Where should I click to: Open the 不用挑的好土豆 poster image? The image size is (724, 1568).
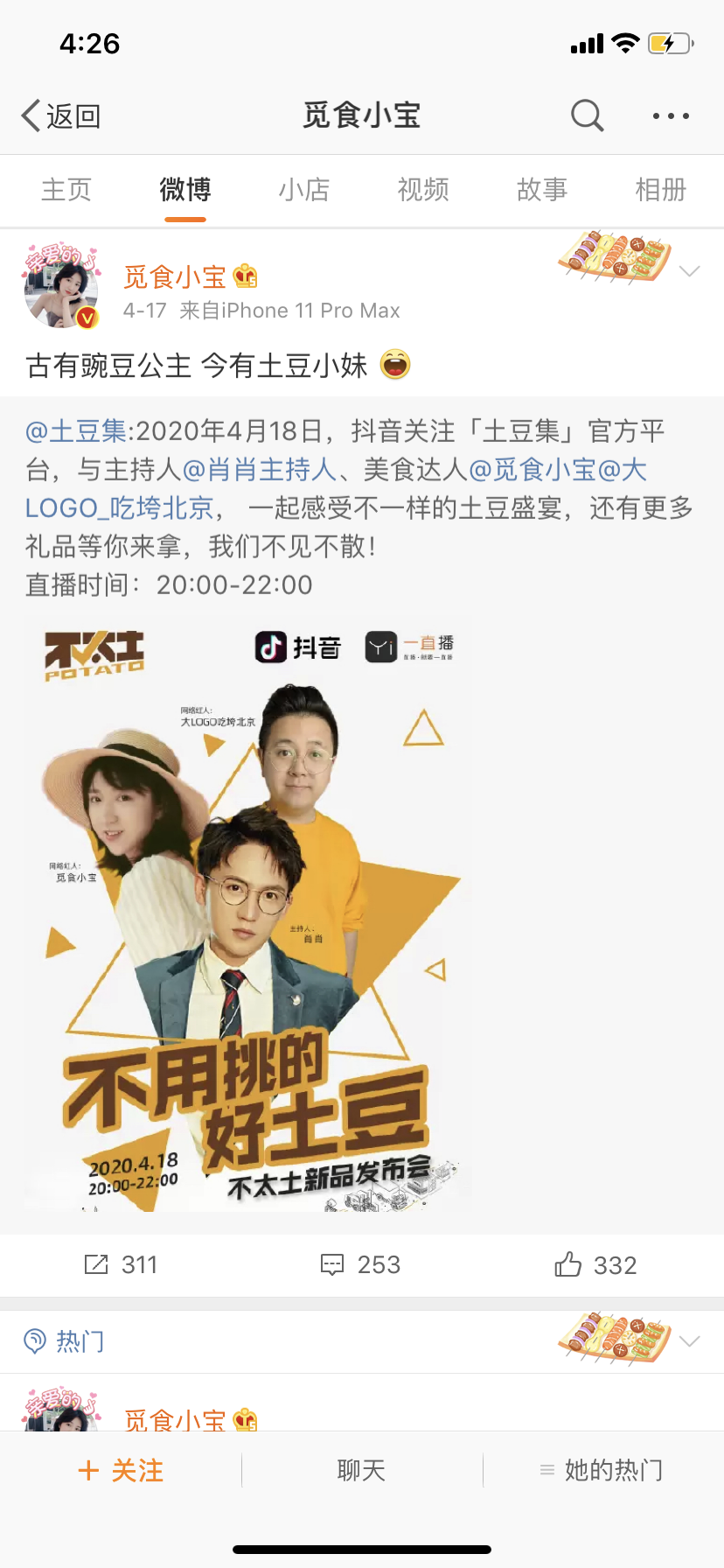pos(248,914)
